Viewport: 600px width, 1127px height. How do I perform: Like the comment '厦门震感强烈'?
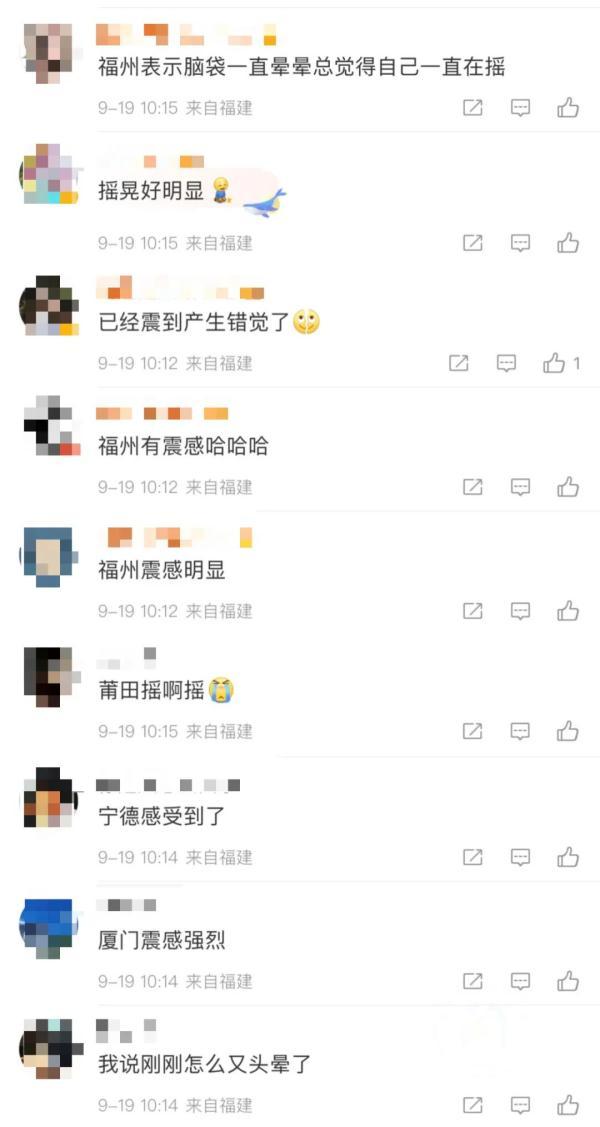pyautogui.click(x=568, y=981)
